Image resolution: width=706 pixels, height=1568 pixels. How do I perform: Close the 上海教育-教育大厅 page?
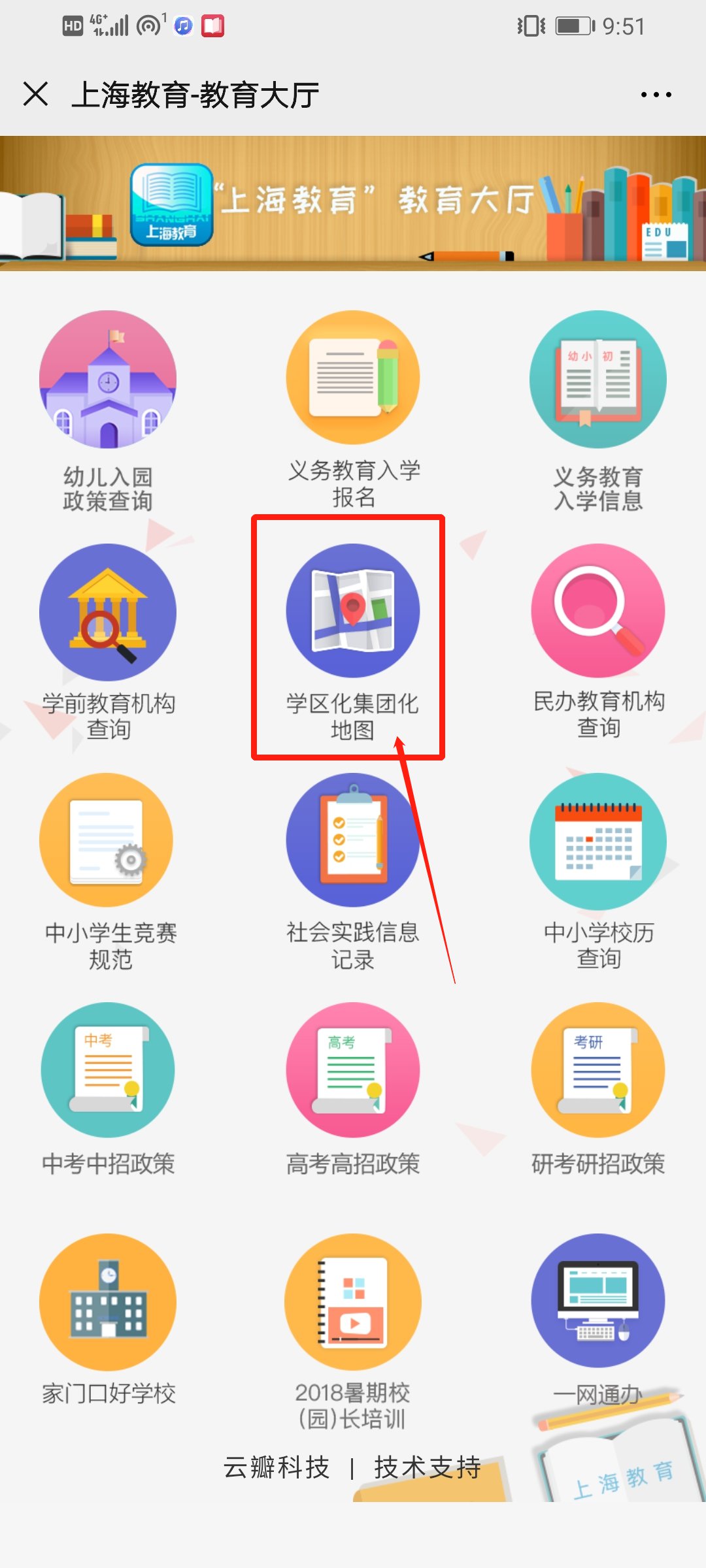click(36, 94)
